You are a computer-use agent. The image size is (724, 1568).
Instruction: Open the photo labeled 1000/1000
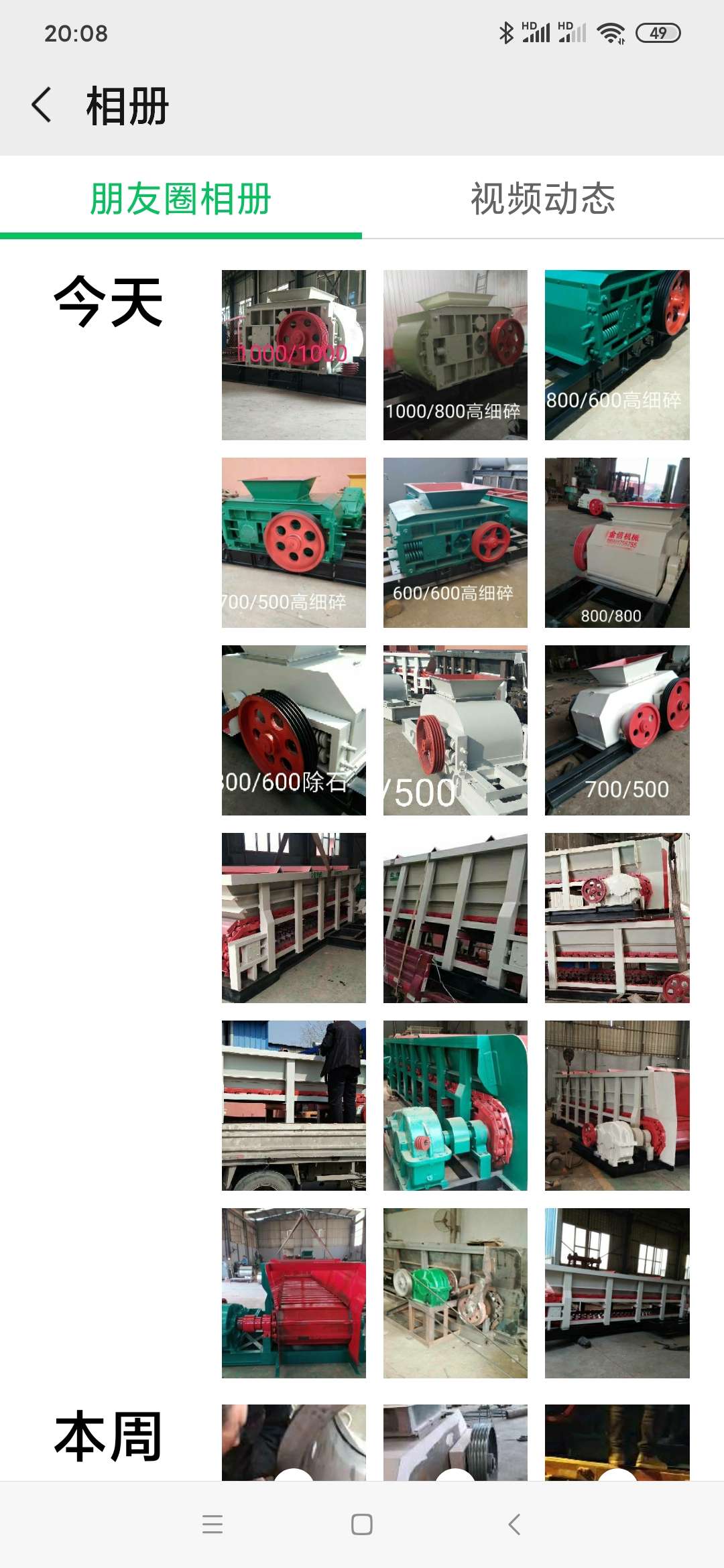click(x=294, y=354)
